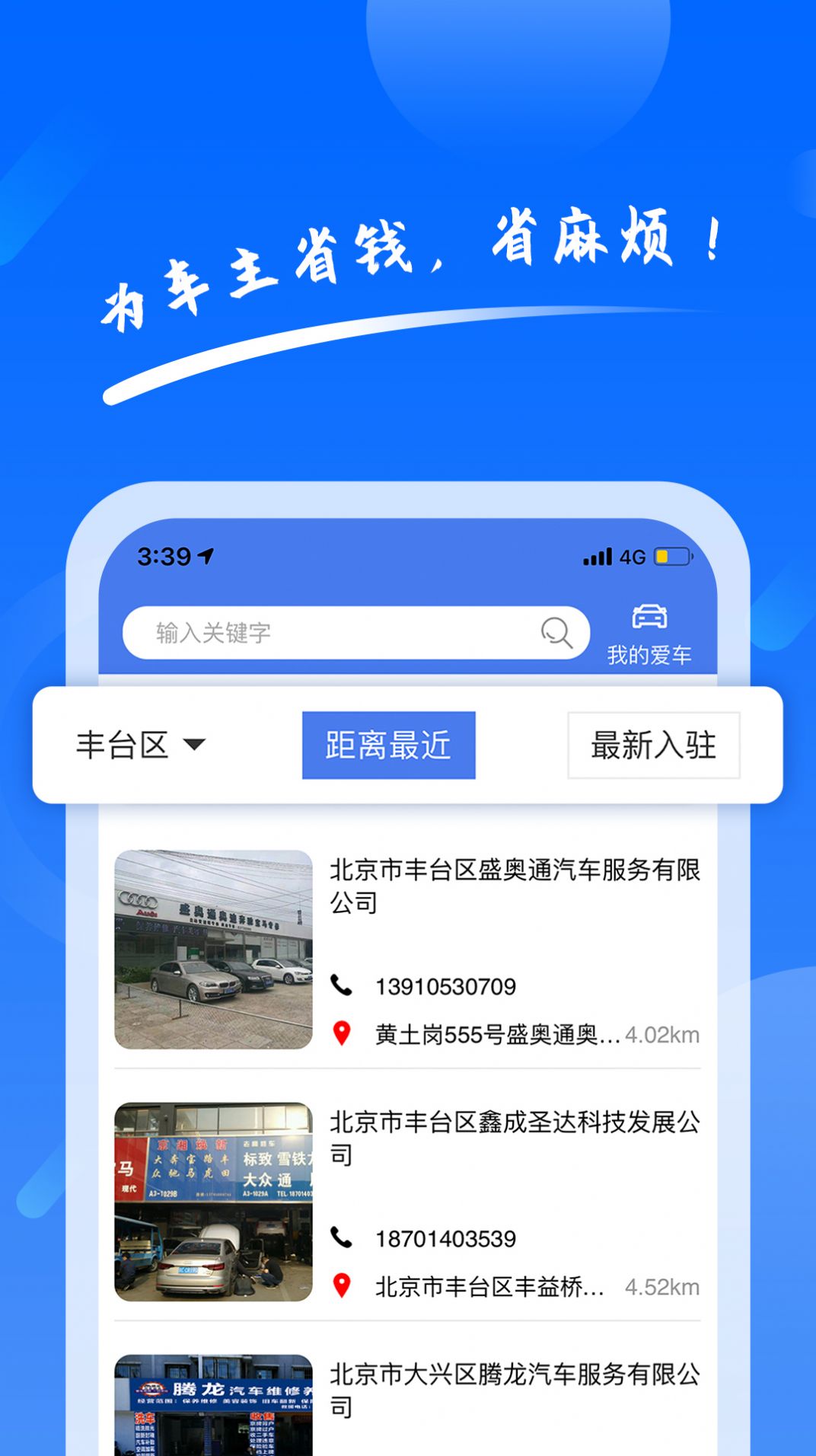Tap the 输入关键字 search field
Image resolution: width=816 pixels, height=1456 pixels.
304,632
